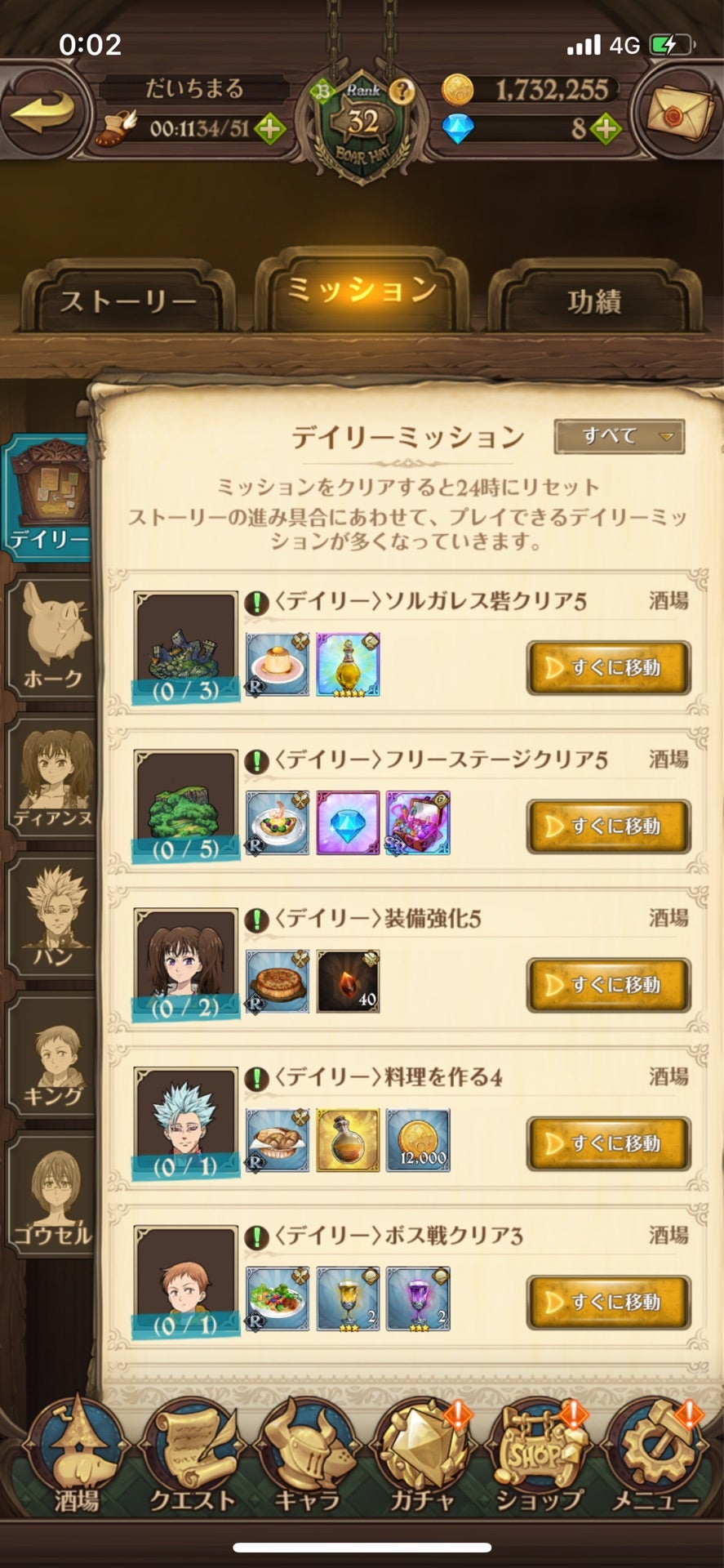Select the ホーク mission category
The image size is (724, 1568).
[x=52, y=637]
